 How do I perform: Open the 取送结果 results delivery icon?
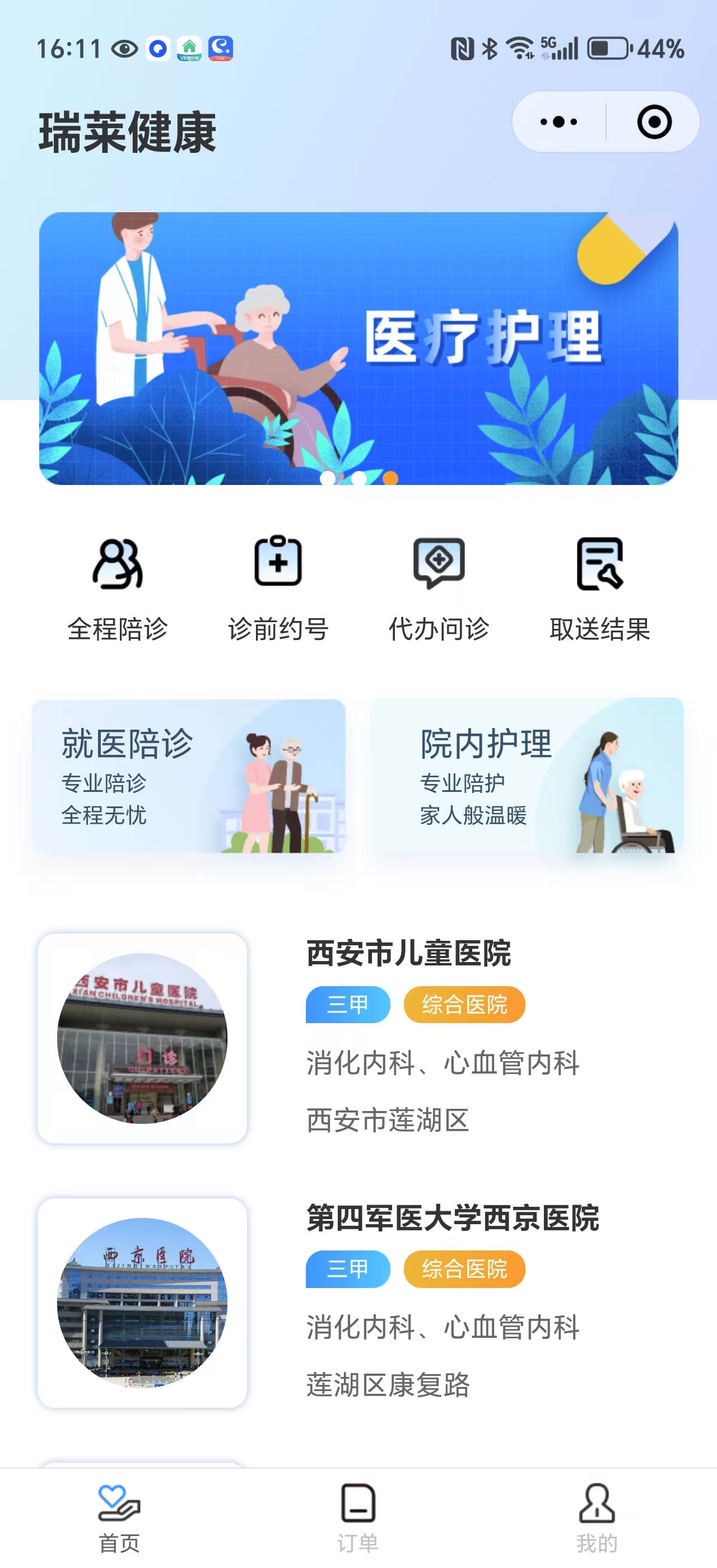click(x=600, y=566)
